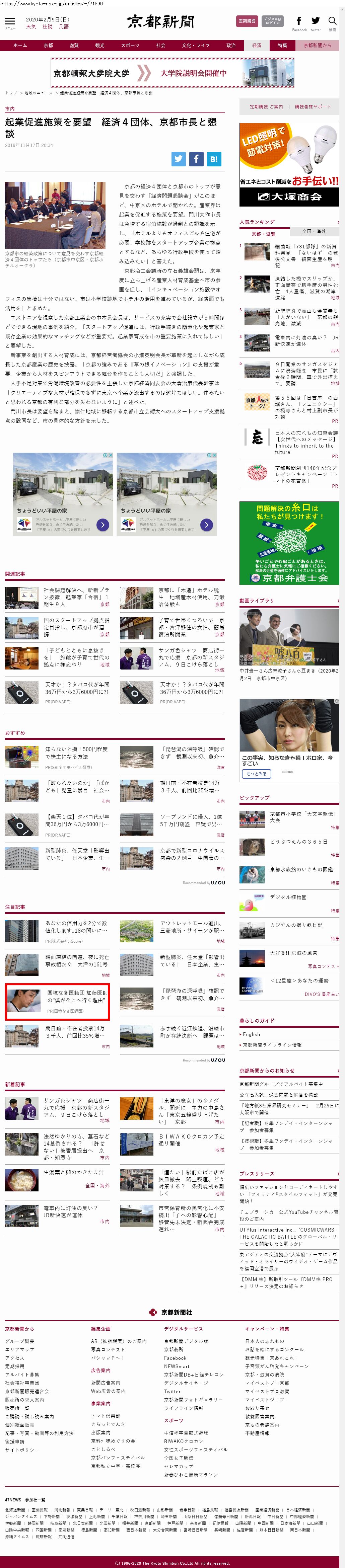The image size is (345, 1568).
Task: Open Kyoto Shimbun's Facebook page from header
Action: point(299,21)
